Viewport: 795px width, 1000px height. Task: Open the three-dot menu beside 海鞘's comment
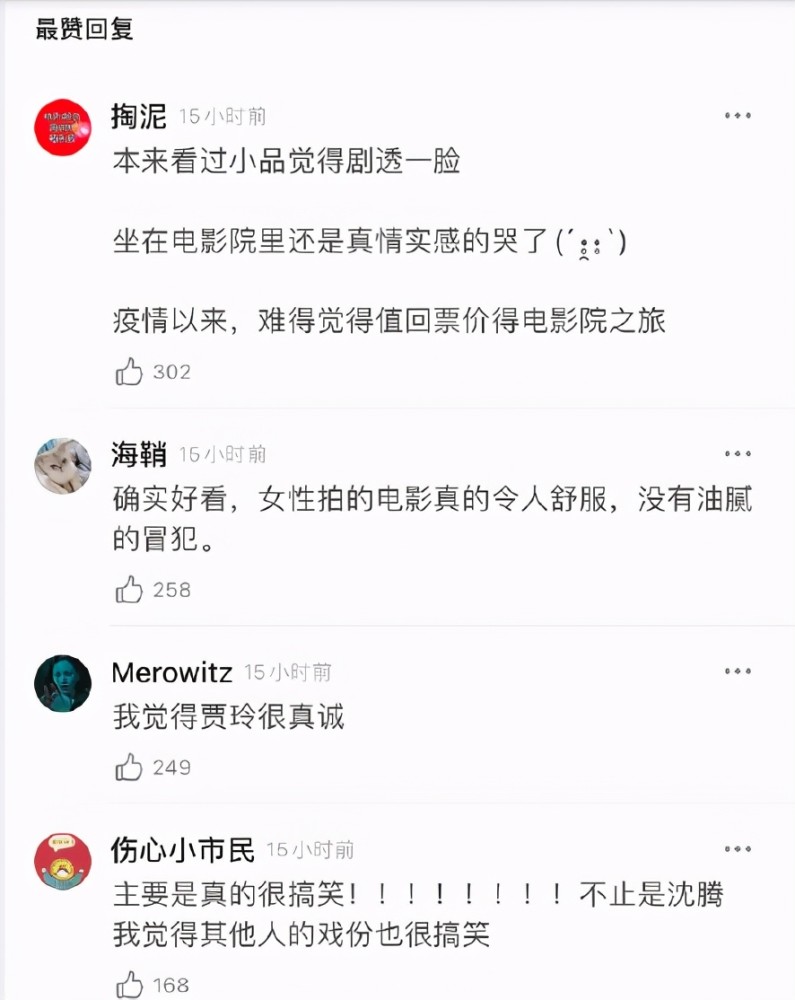(737, 453)
